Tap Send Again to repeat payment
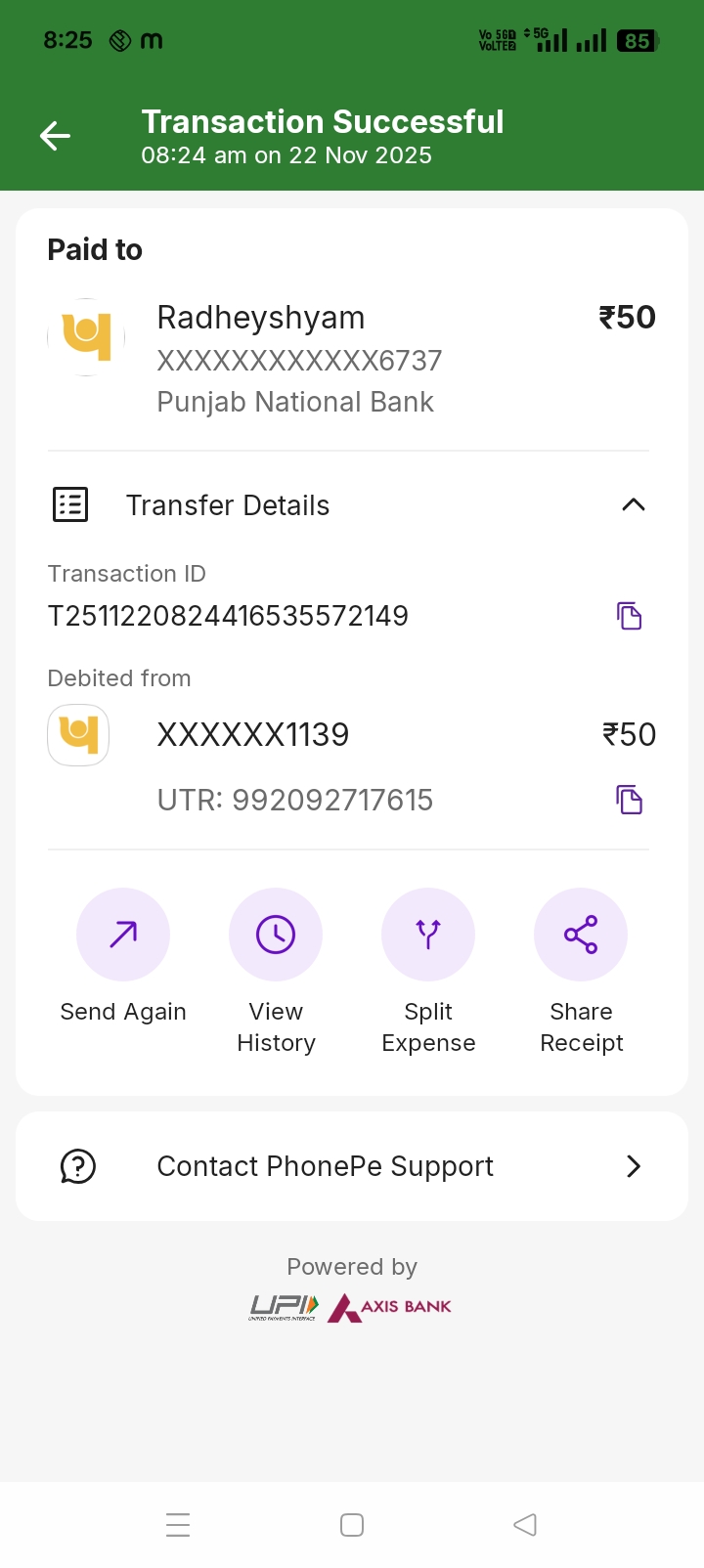The height and width of the screenshot is (1568, 704). (123, 935)
